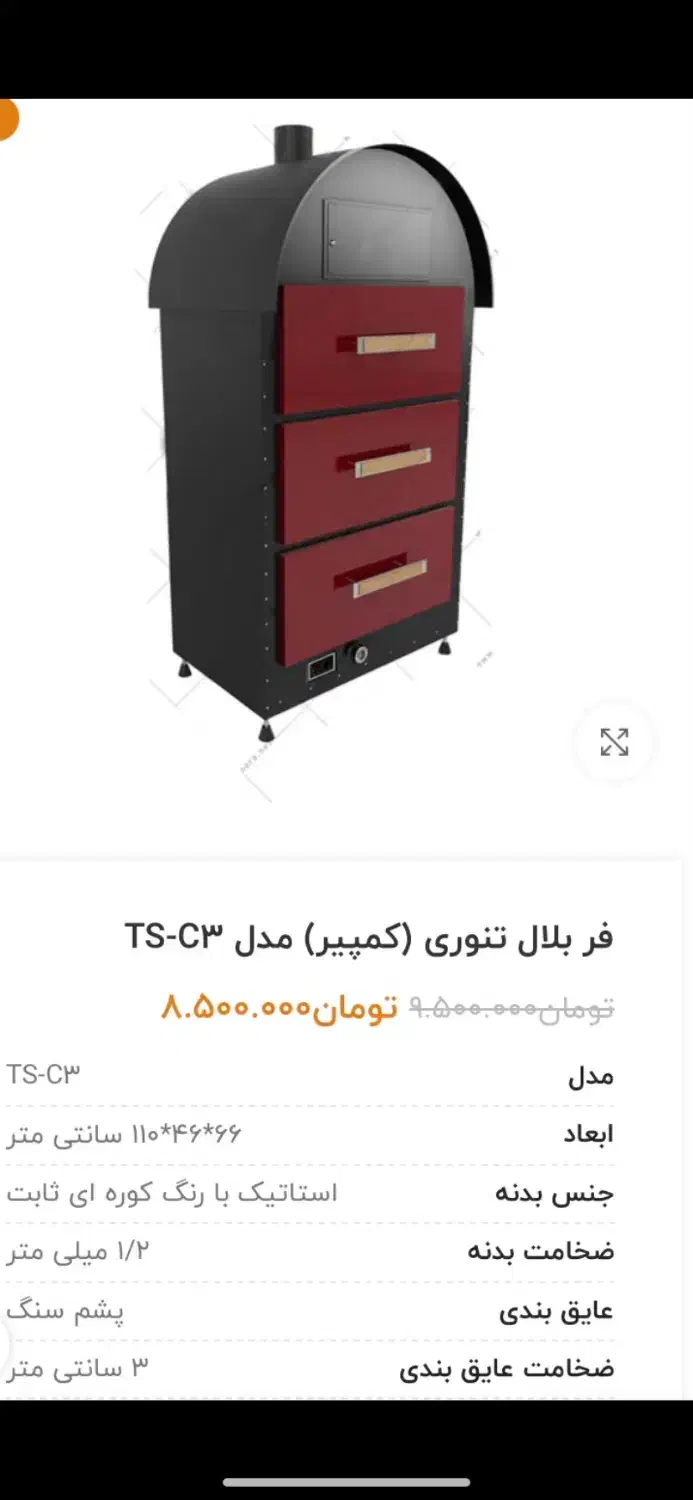Open the TS-C3 oven product photo
This screenshot has width=693, height=1500.
(x=320, y=430)
